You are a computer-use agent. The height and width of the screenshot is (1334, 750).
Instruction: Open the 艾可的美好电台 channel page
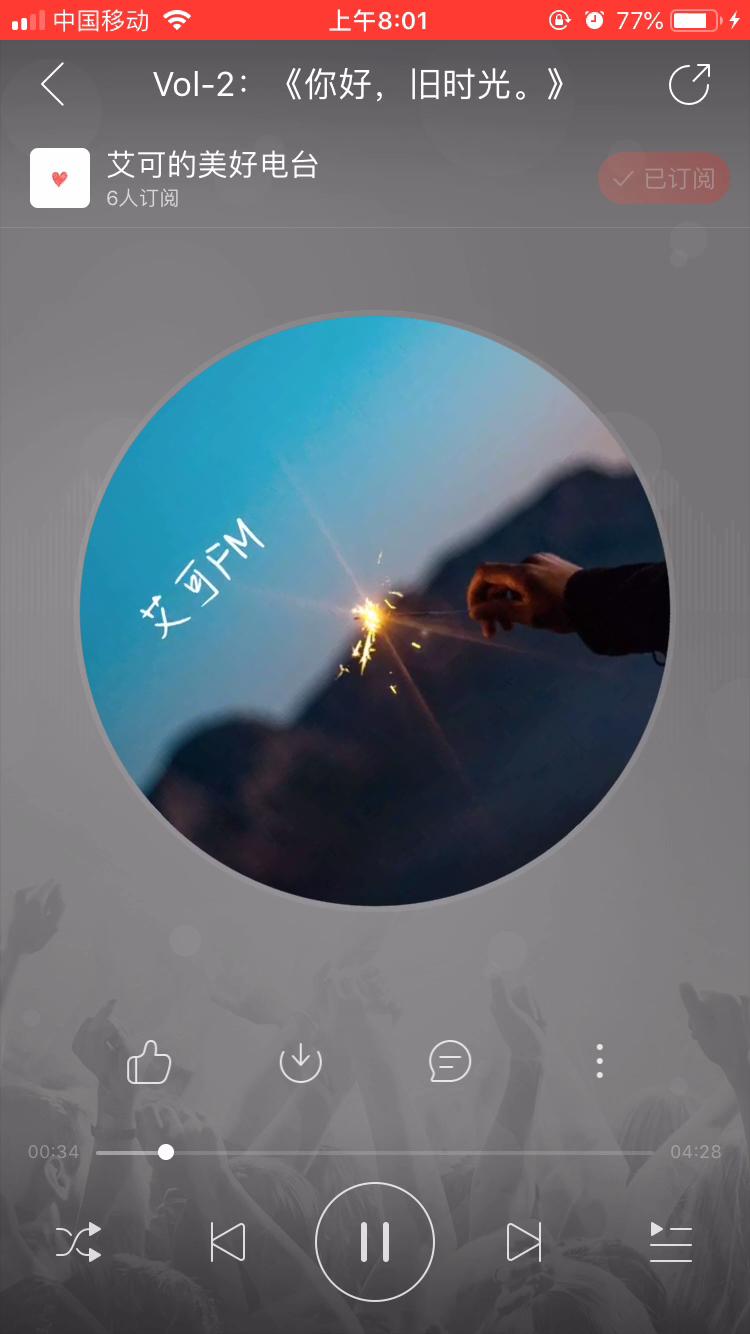[x=212, y=165]
